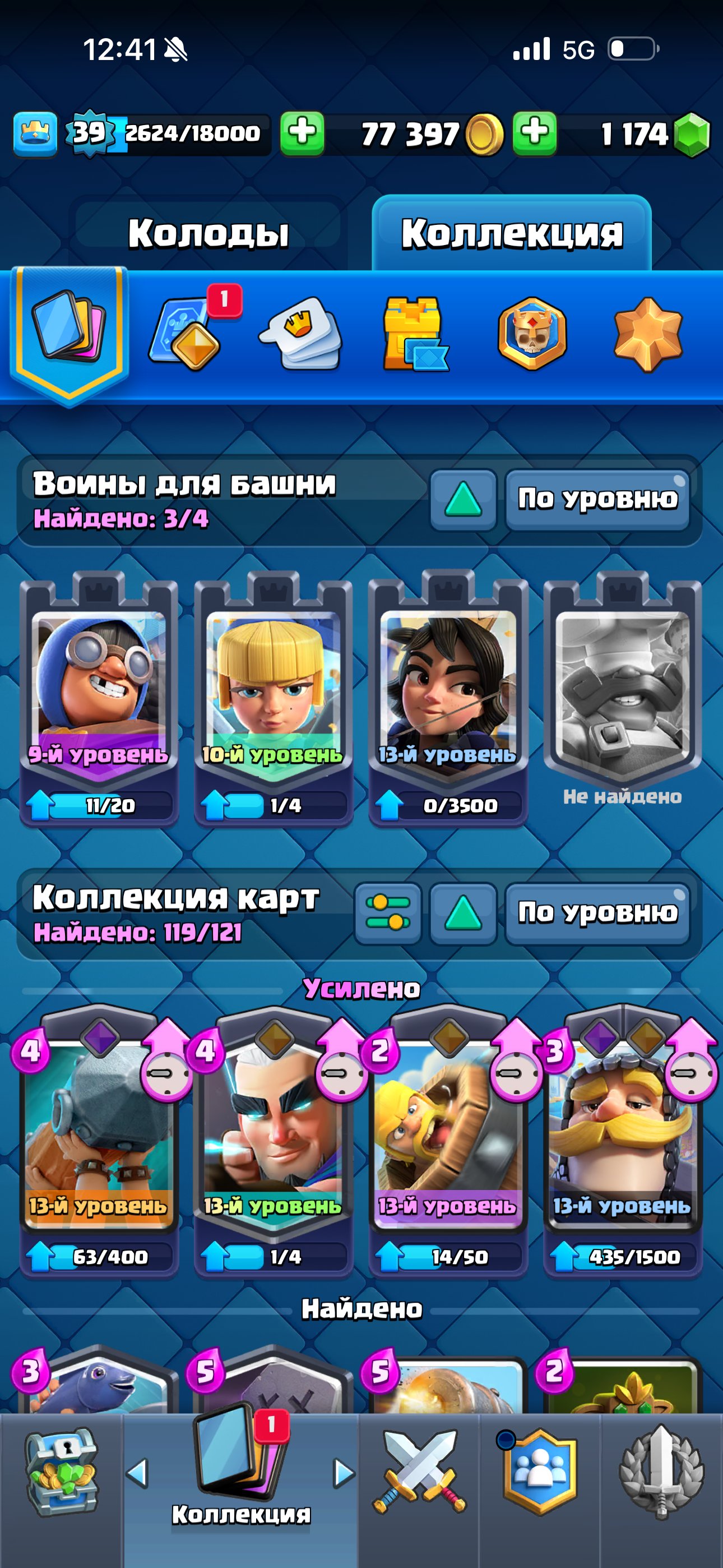Open the blue crown profile icon

pos(35,133)
